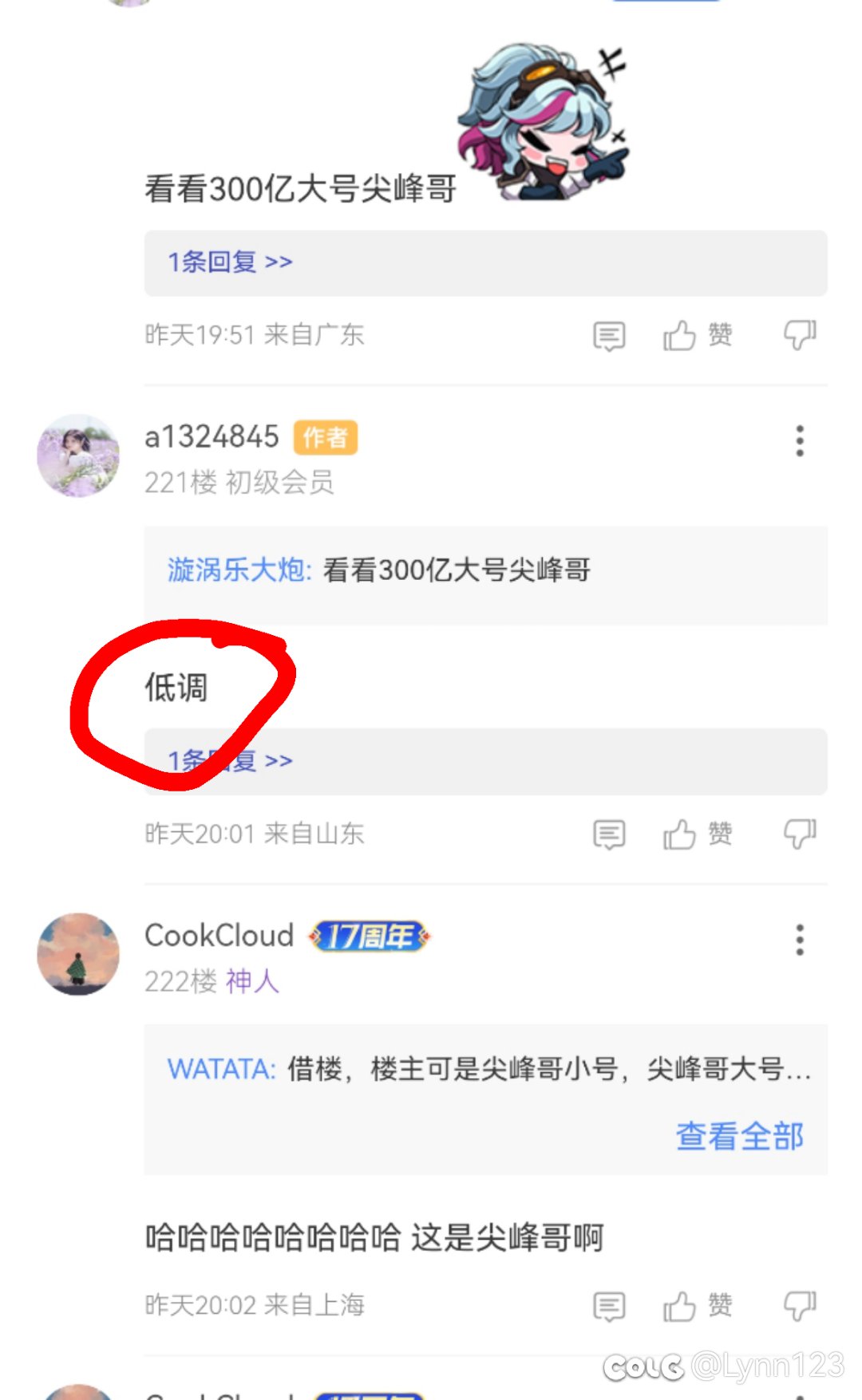Open the overflow menu on a1324845's comment

pyautogui.click(x=800, y=440)
